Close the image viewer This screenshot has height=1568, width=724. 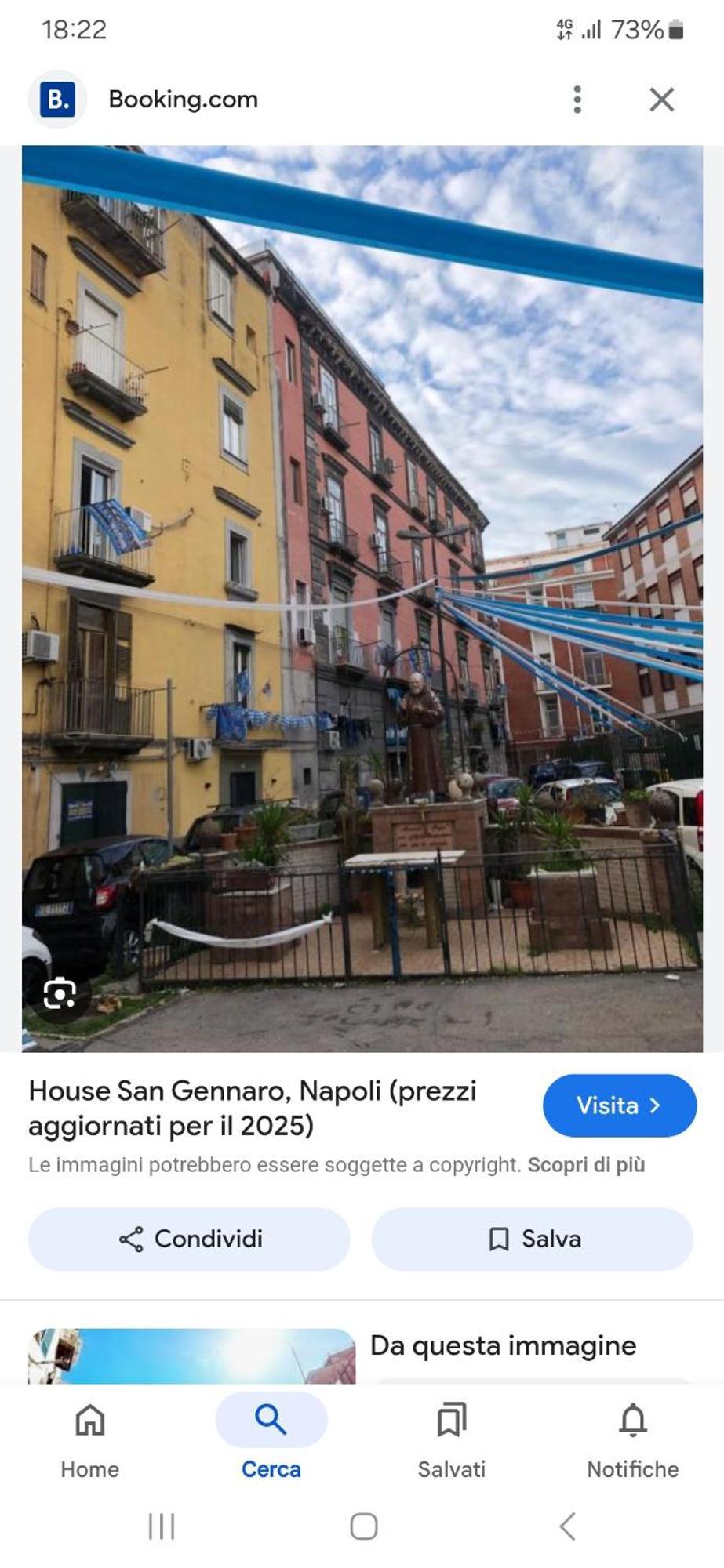(x=661, y=100)
